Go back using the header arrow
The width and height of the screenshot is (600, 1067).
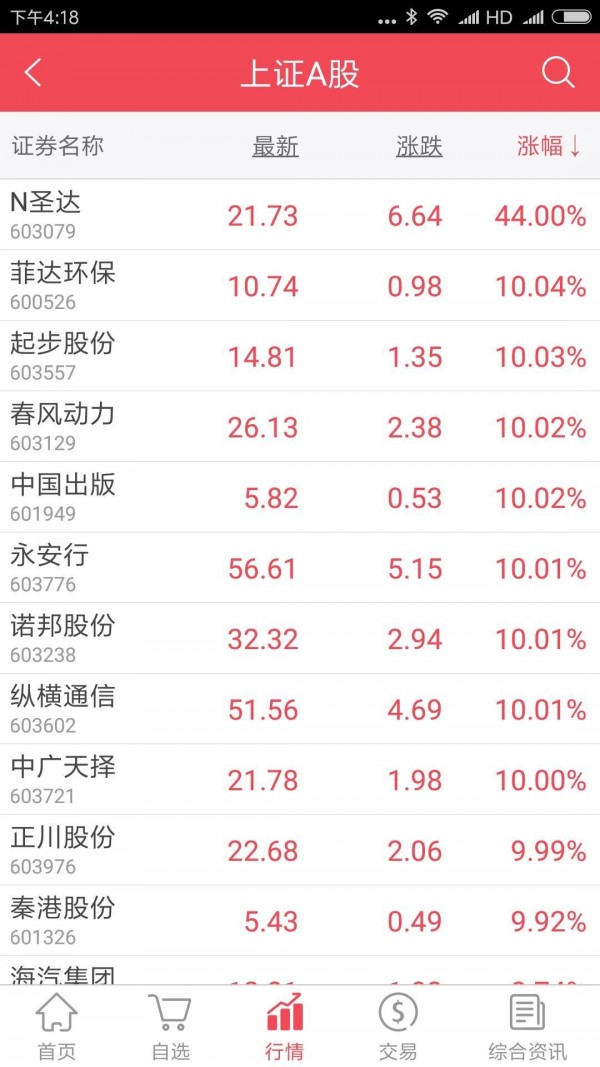(x=33, y=73)
